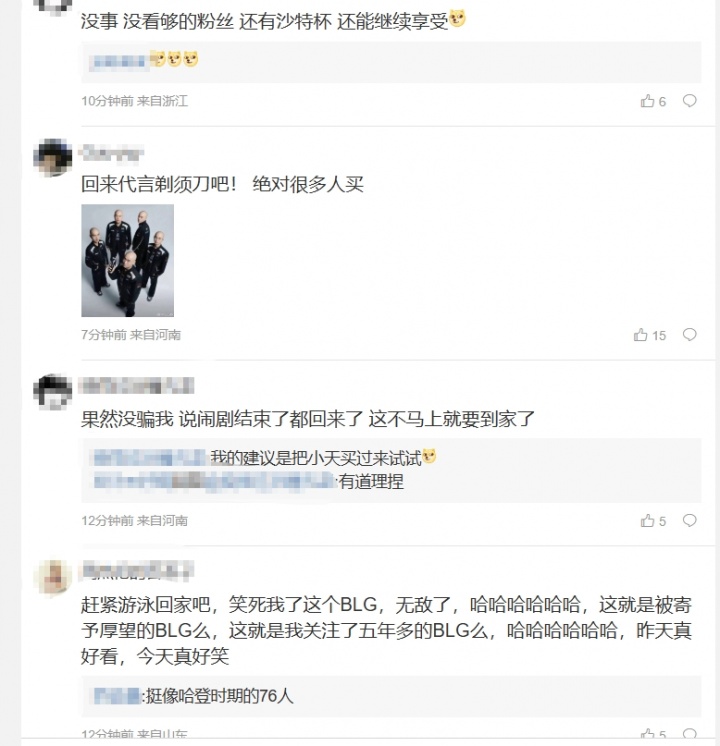This screenshot has height=746, width=720.
Task: Open the photo in the 剃须刀 comment
Action: point(127,261)
